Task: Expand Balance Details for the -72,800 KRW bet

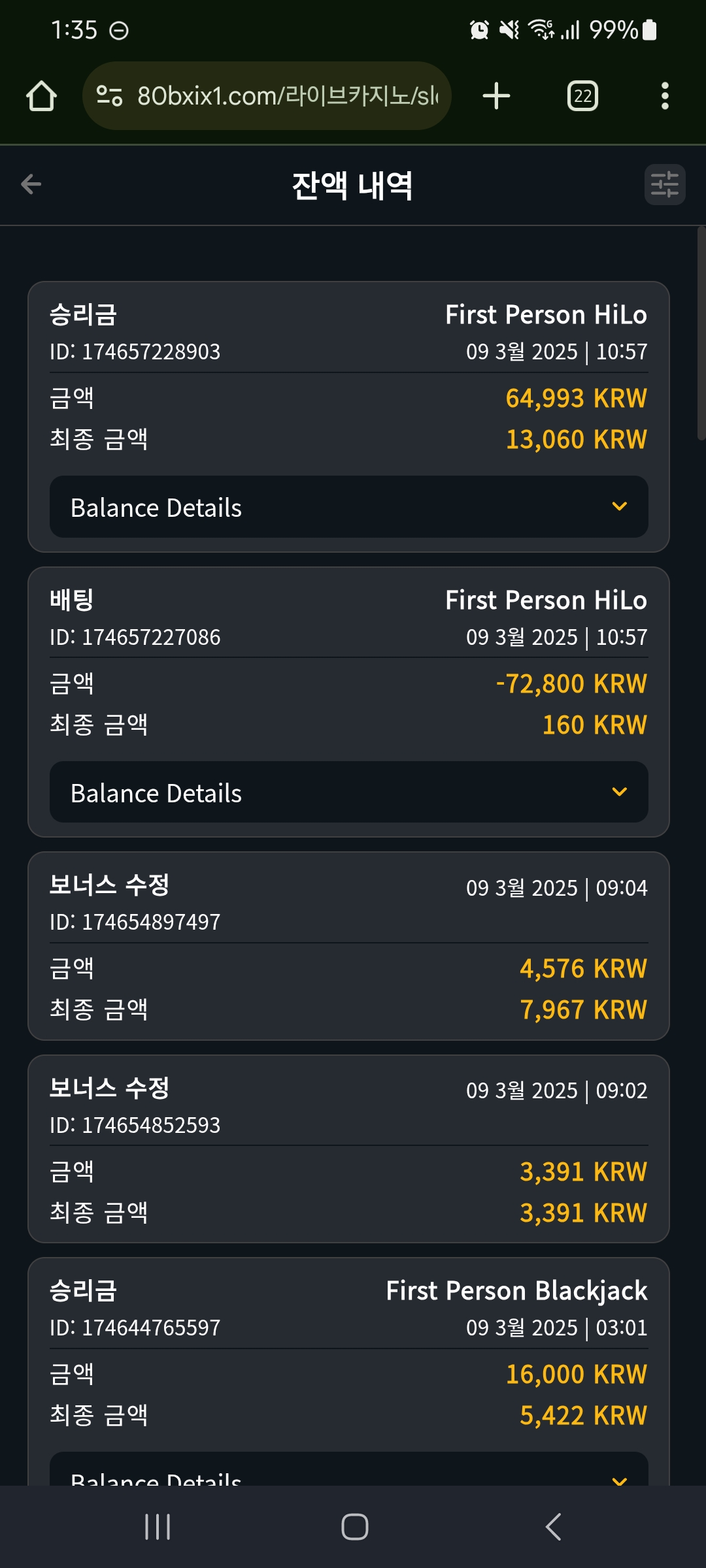Action: tap(348, 792)
